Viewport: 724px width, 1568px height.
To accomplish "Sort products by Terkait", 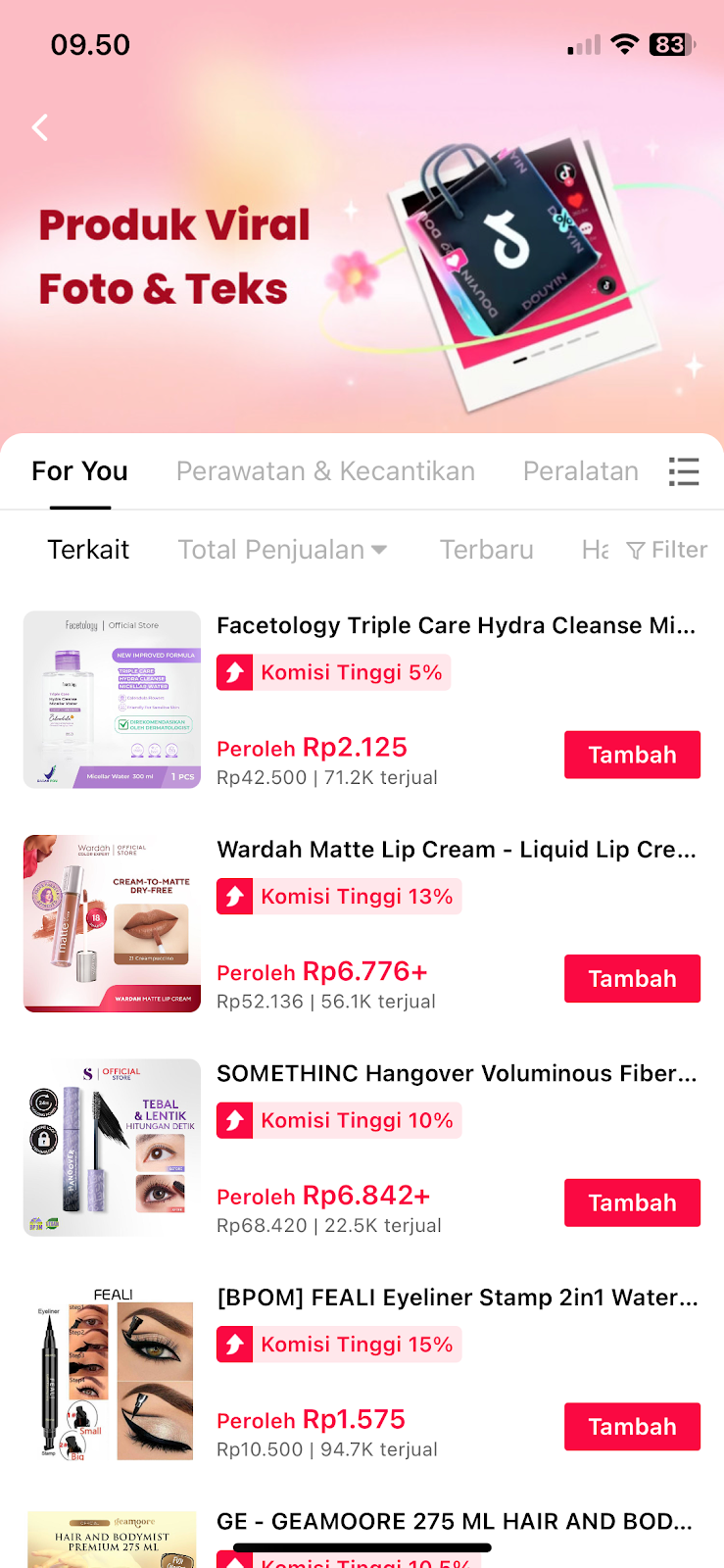I will [x=88, y=550].
